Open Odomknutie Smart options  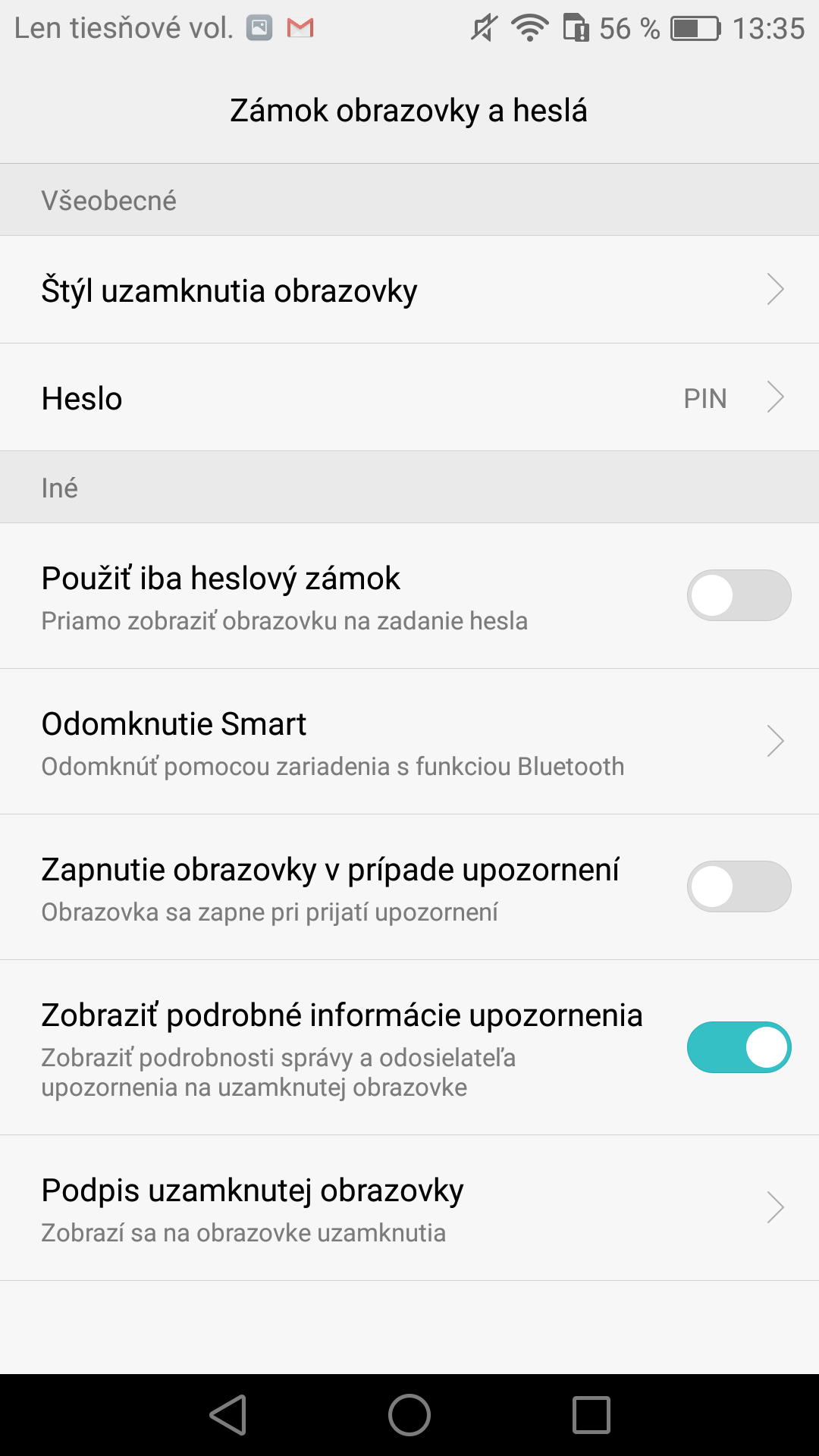click(x=409, y=742)
